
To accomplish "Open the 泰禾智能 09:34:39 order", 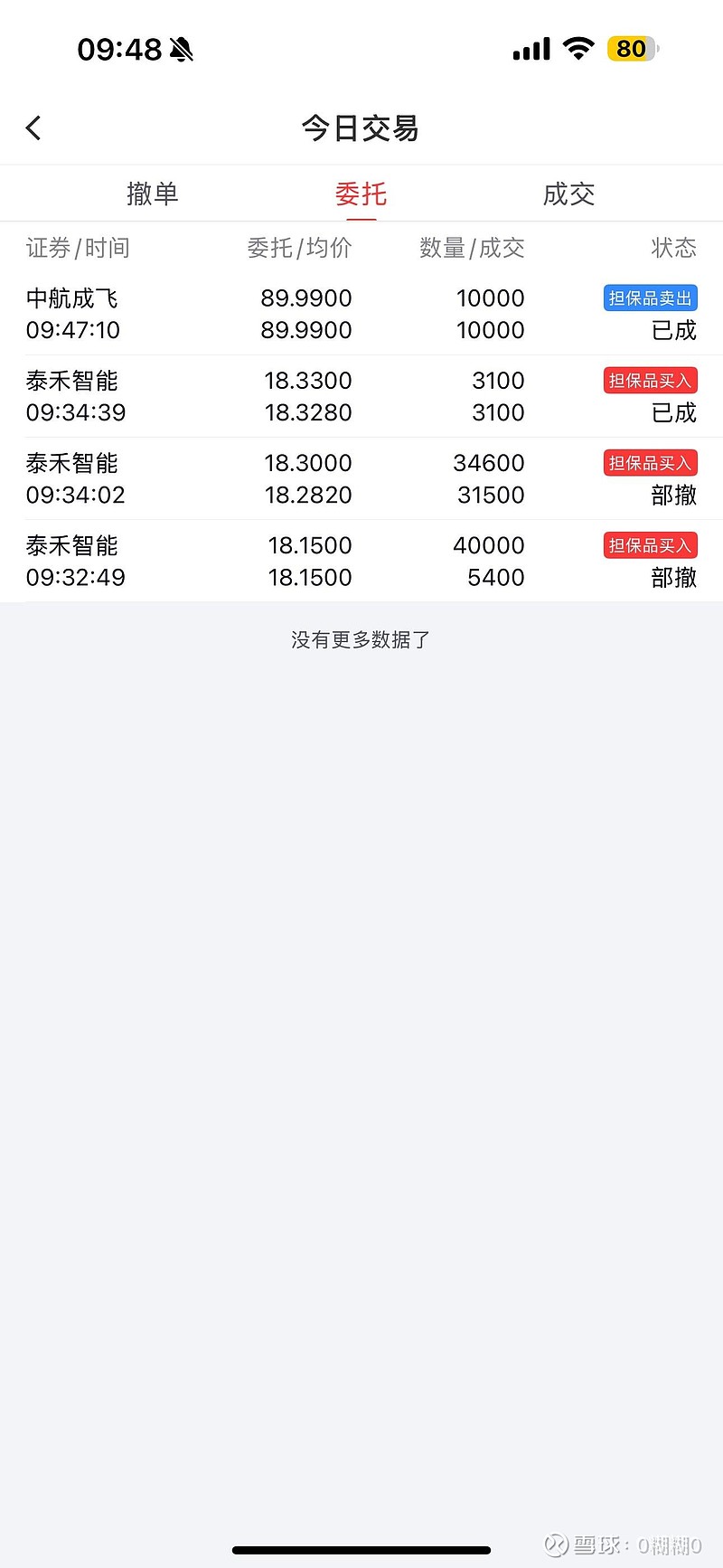I will pyautogui.click(x=361, y=396).
